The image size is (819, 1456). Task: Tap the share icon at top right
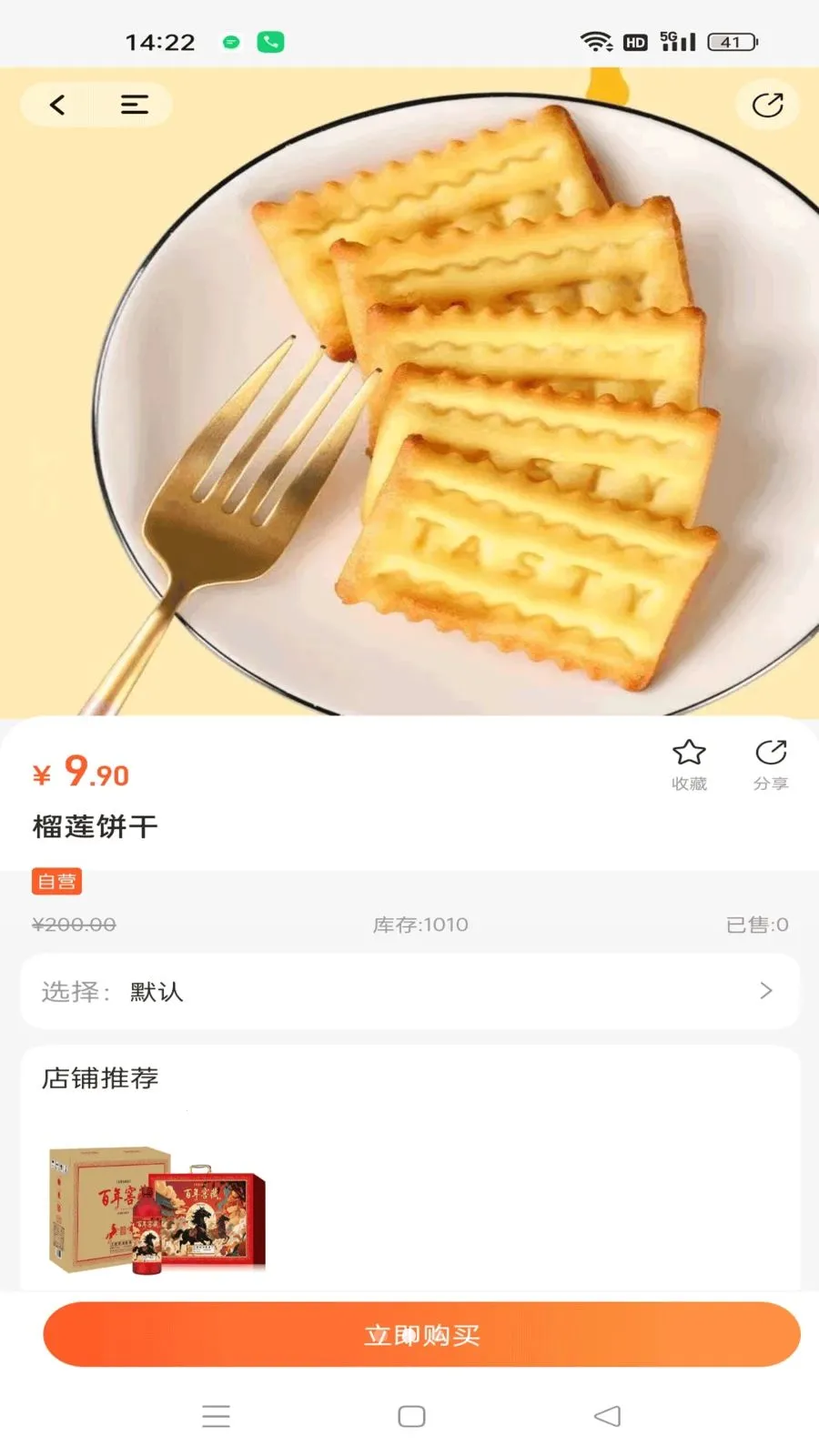point(766,104)
